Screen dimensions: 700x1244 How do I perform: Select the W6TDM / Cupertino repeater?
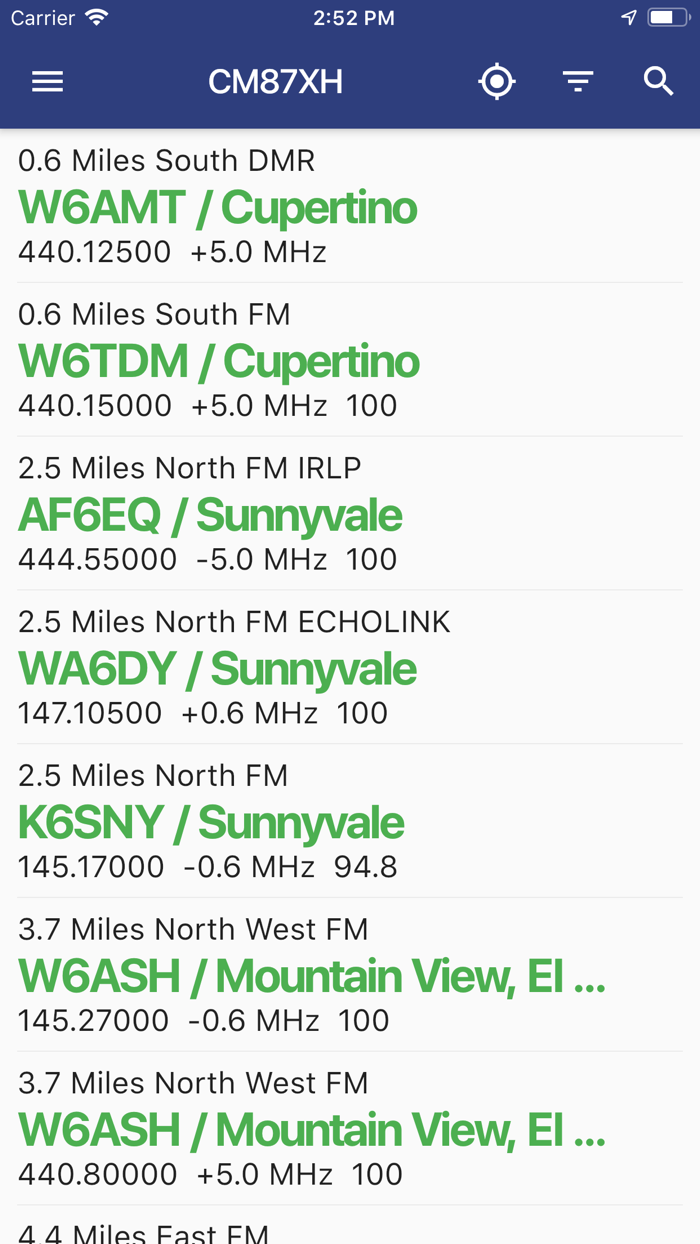pyautogui.click(x=219, y=361)
